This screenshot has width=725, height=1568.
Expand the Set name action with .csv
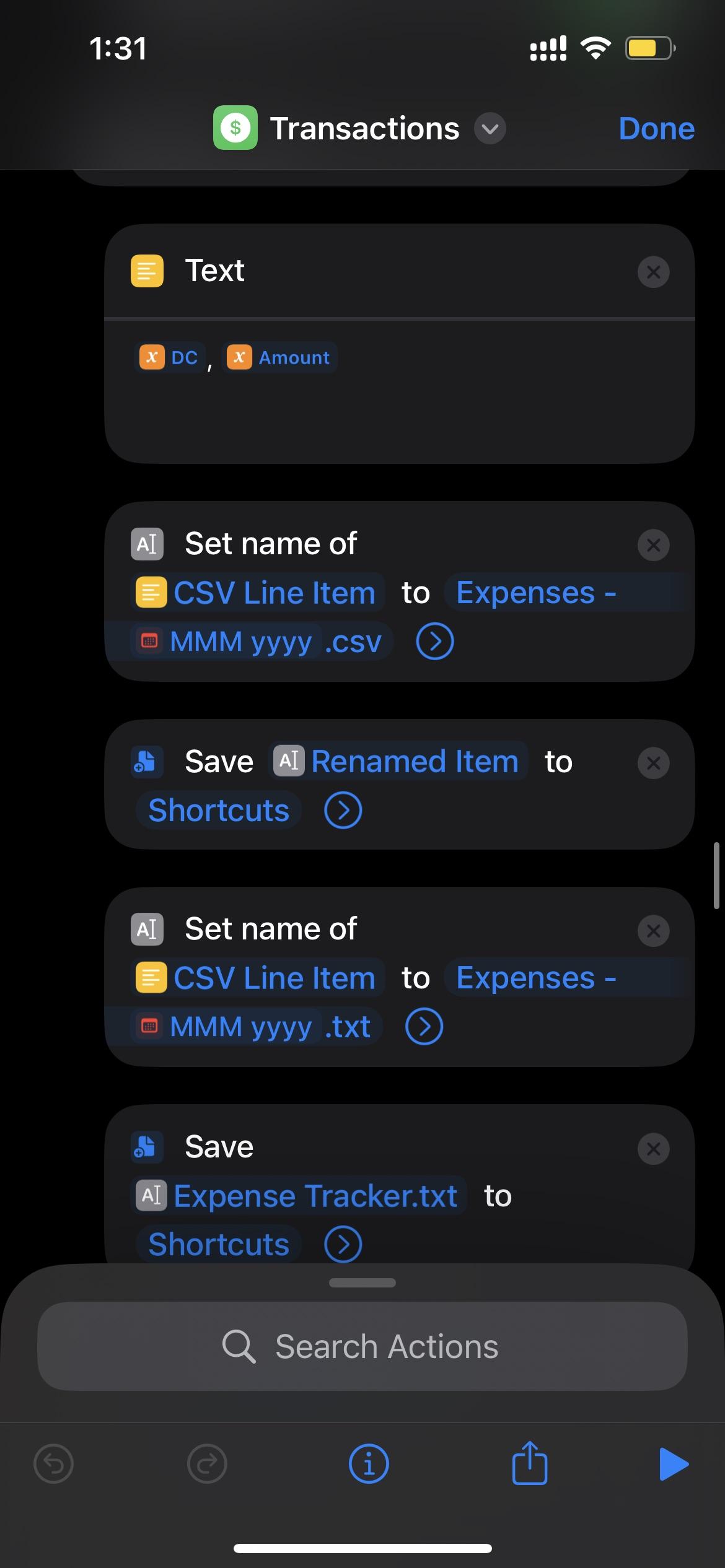point(434,642)
